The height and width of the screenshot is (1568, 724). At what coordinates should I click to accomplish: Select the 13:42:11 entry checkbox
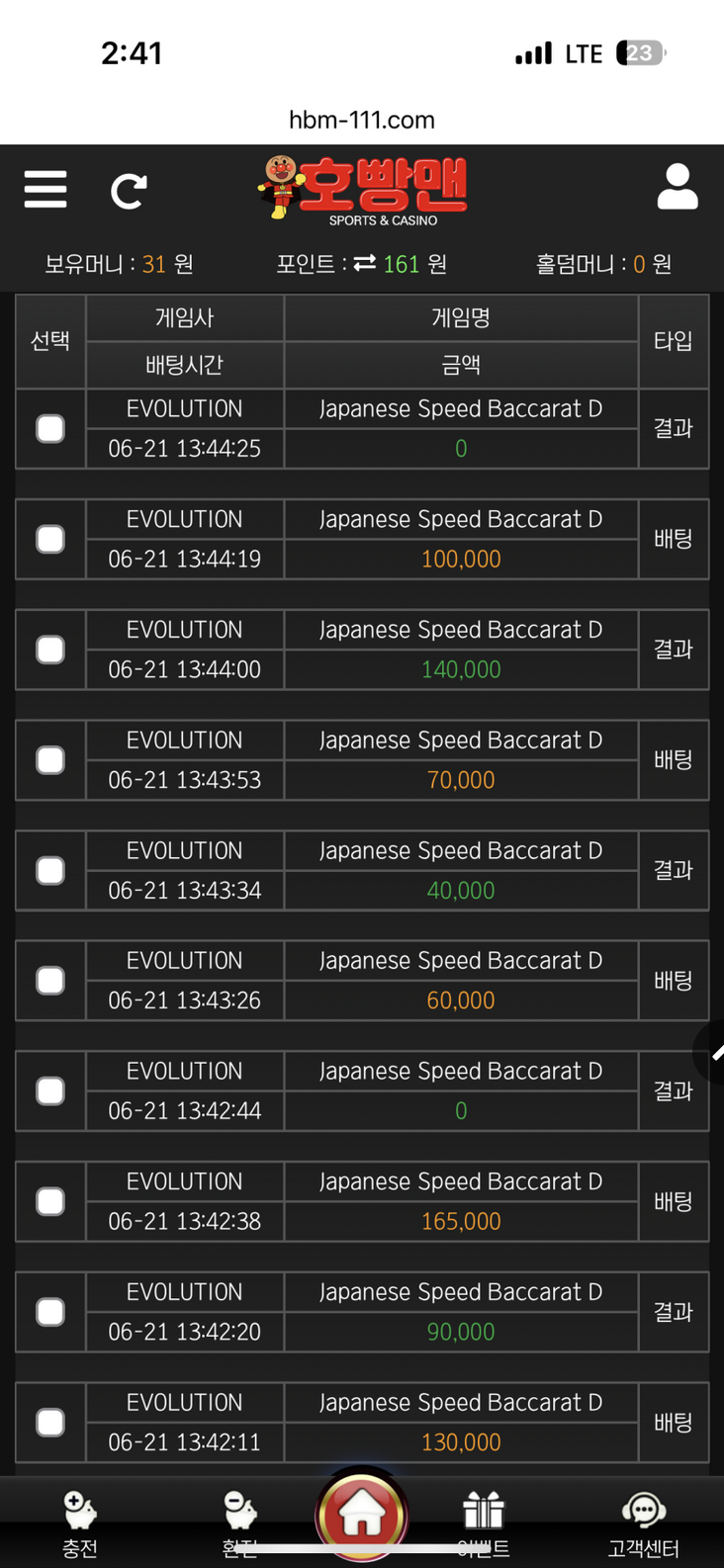[50, 1422]
